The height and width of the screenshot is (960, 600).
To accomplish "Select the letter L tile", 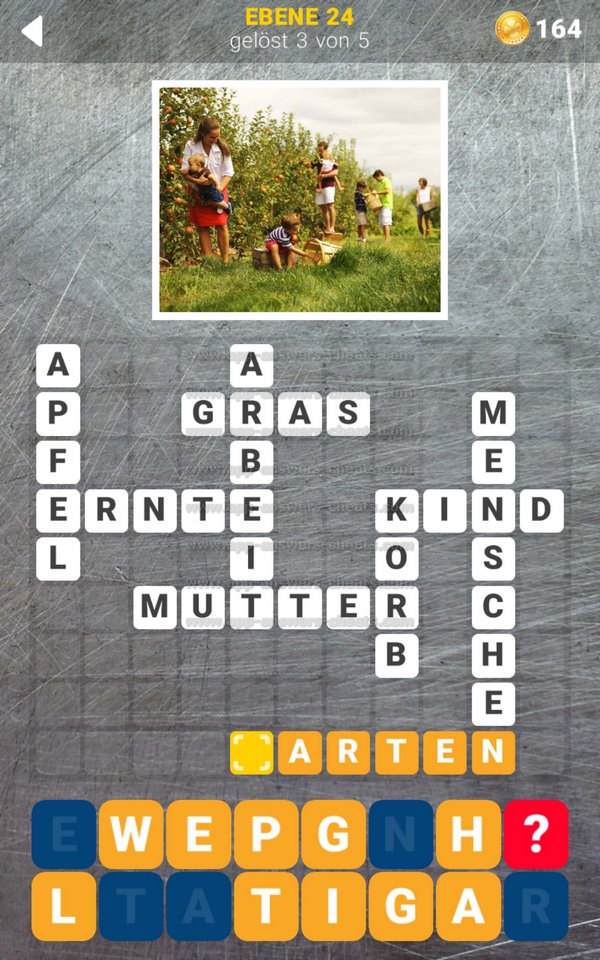I will 64,906.
